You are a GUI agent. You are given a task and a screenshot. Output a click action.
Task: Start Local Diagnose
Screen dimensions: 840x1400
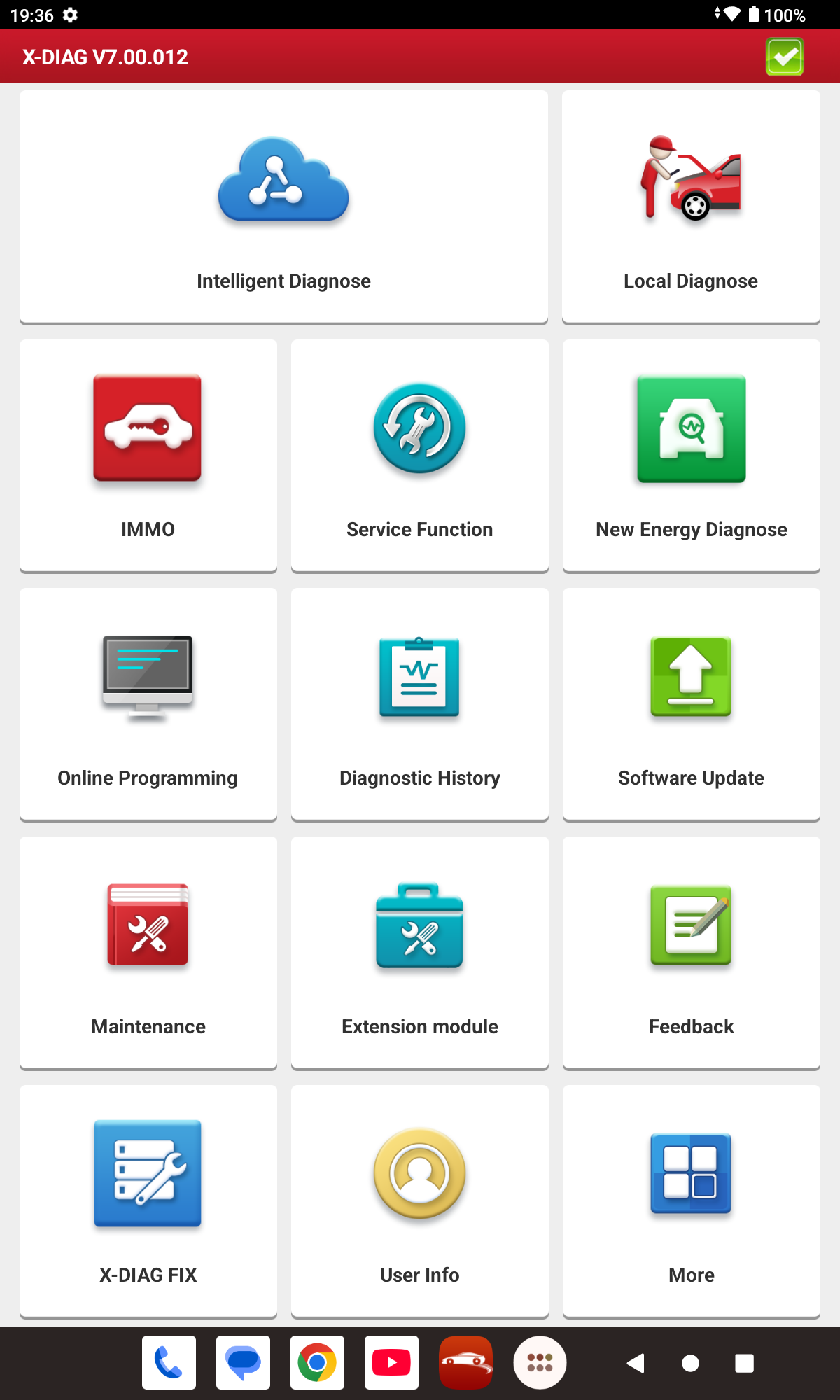[x=691, y=207]
